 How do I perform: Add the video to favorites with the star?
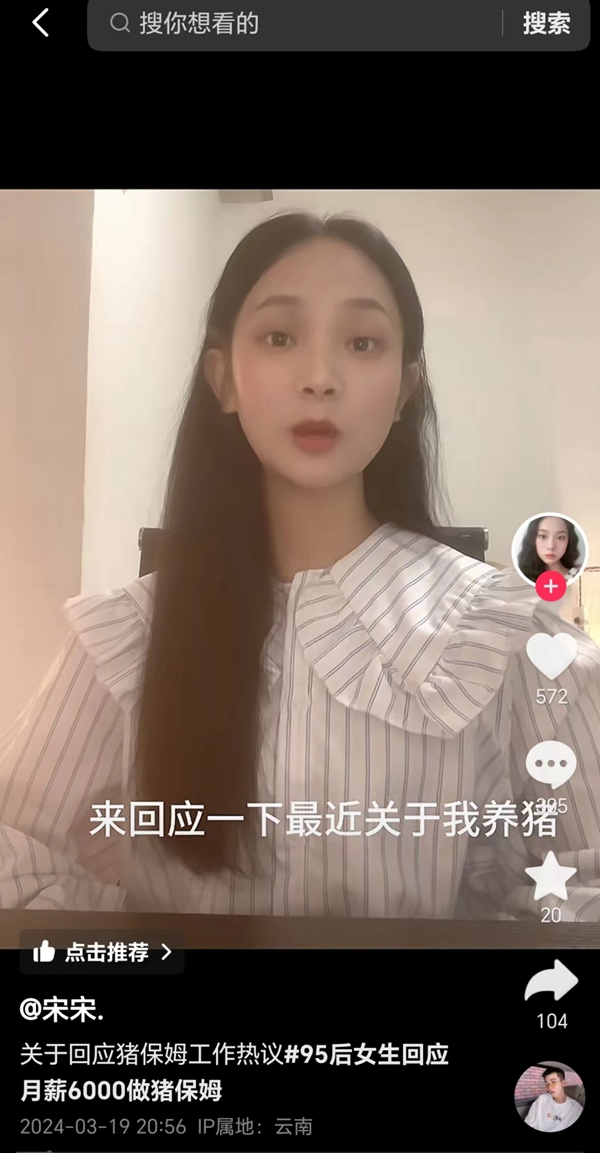pyautogui.click(x=551, y=877)
